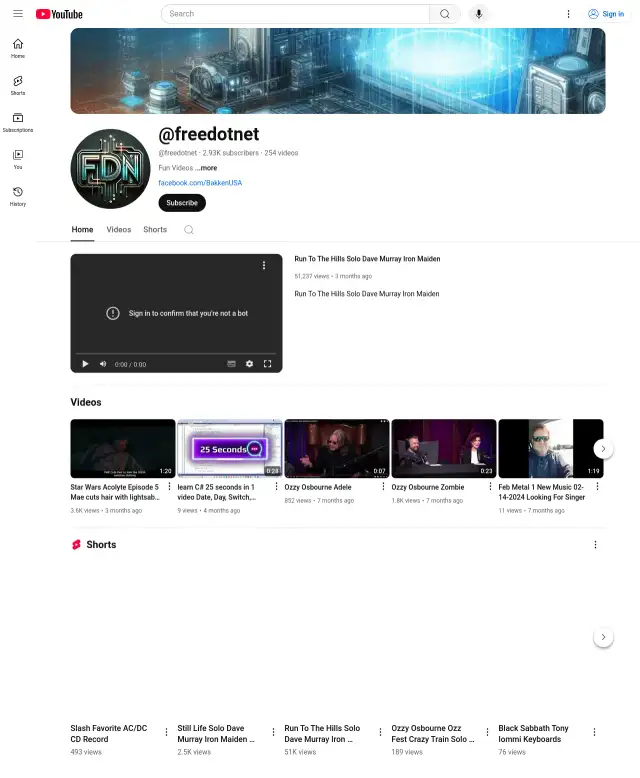Viewport: 640px width, 778px height.
Task: Expand channel description with ...more
Action: (x=206, y=168)
